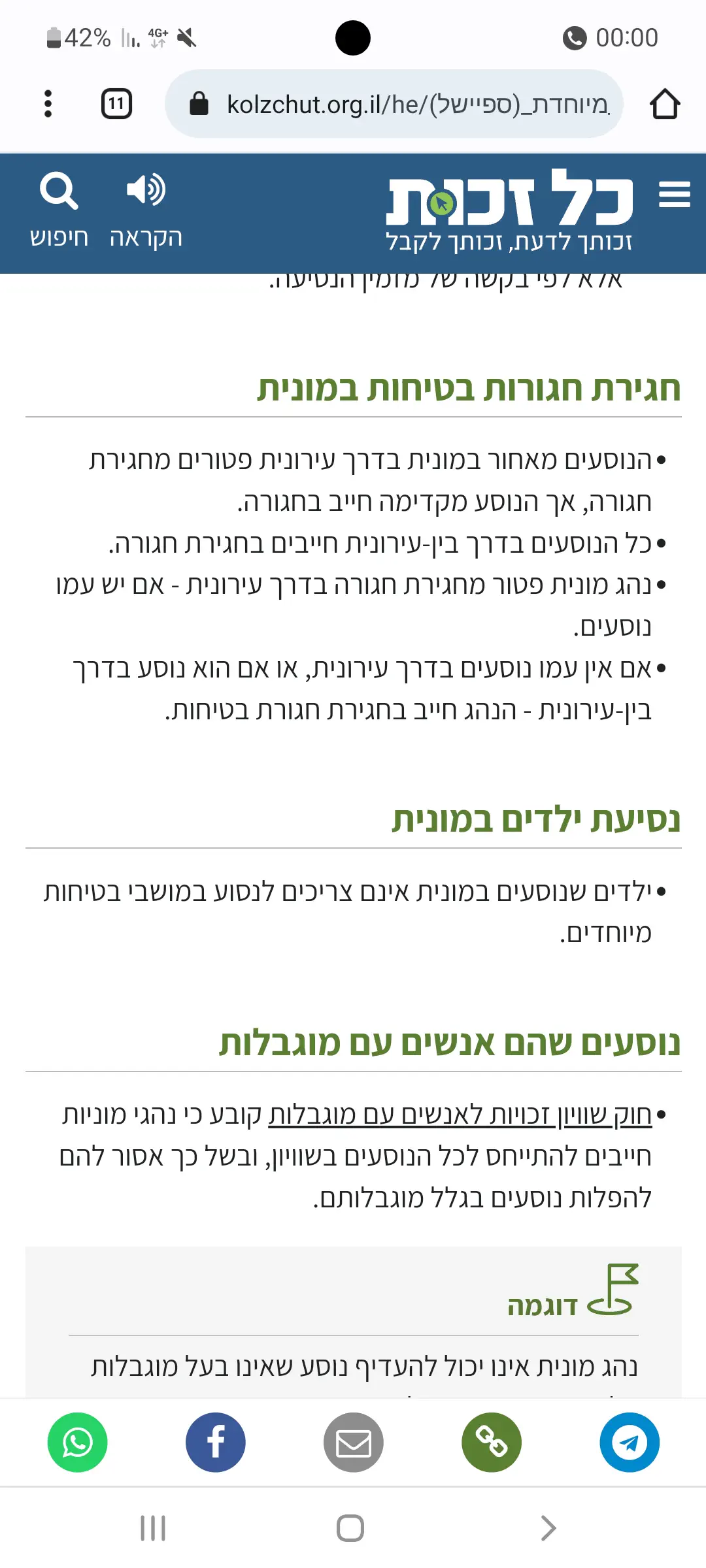This screenshot has width=706, height=1568.
Task: Tap the כל זכות logo
Action: pyautogui.click(x=510, y=210)
